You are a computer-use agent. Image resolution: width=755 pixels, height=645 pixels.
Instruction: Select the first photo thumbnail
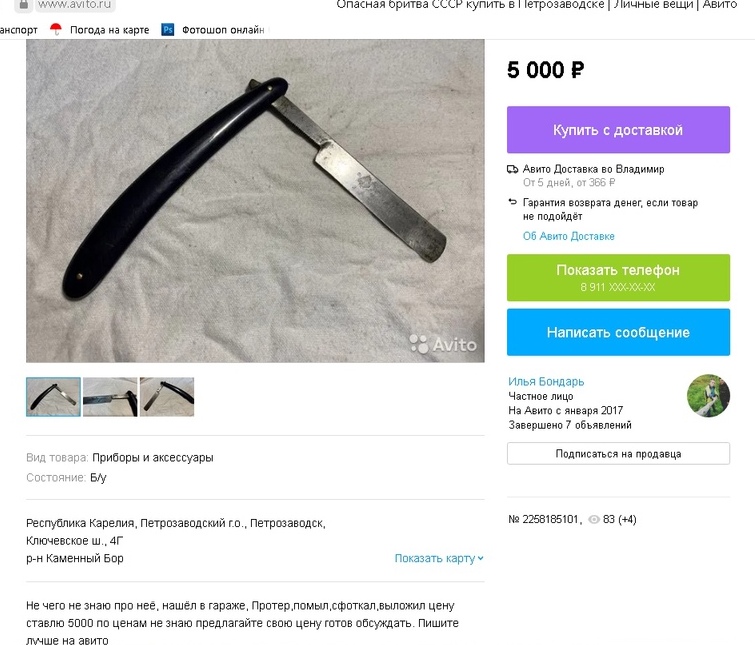click(x=53, y=397)
